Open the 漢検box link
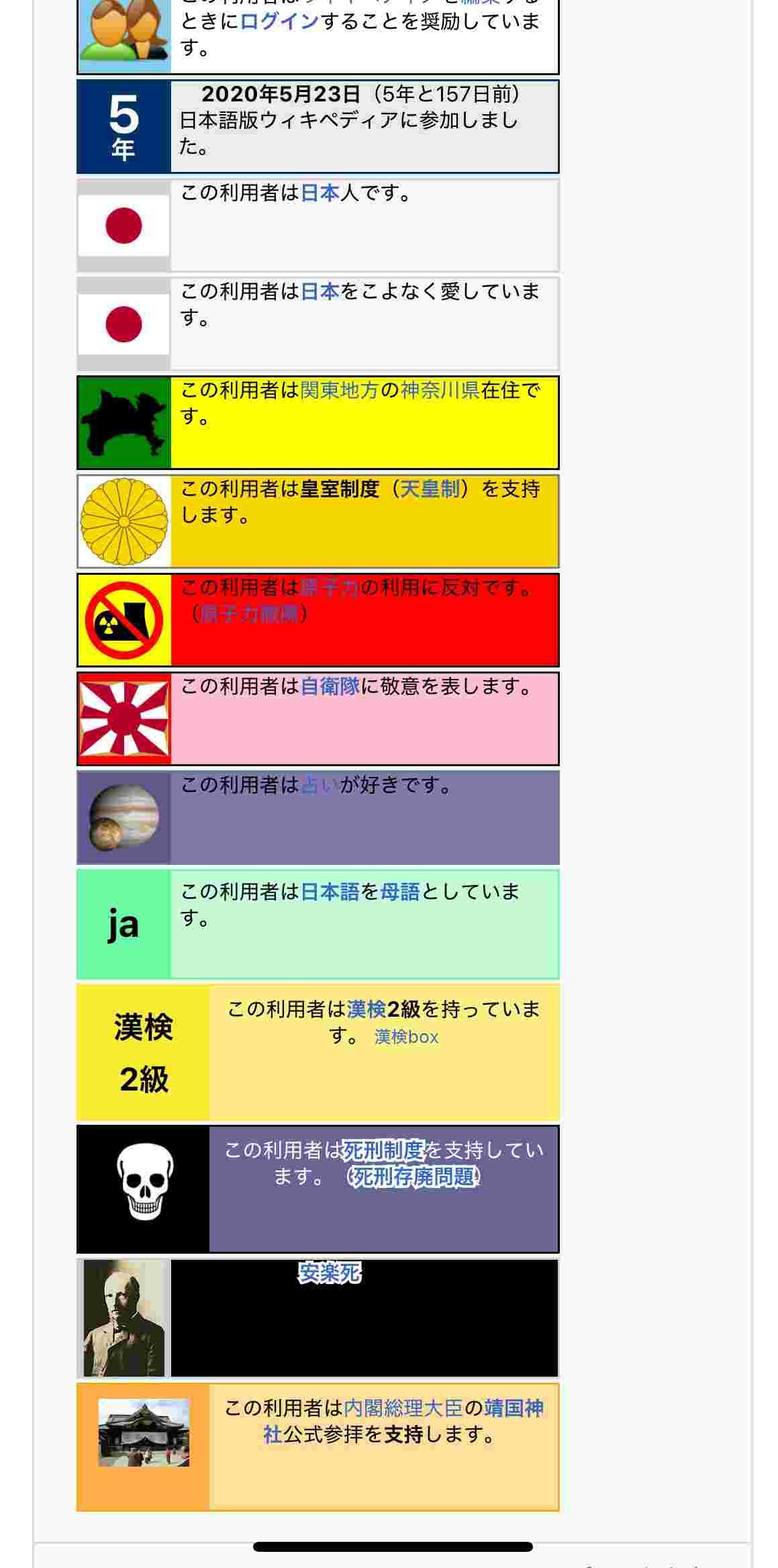The width and height of the screenshot is (778, 1568). (x=406, y=1037)
